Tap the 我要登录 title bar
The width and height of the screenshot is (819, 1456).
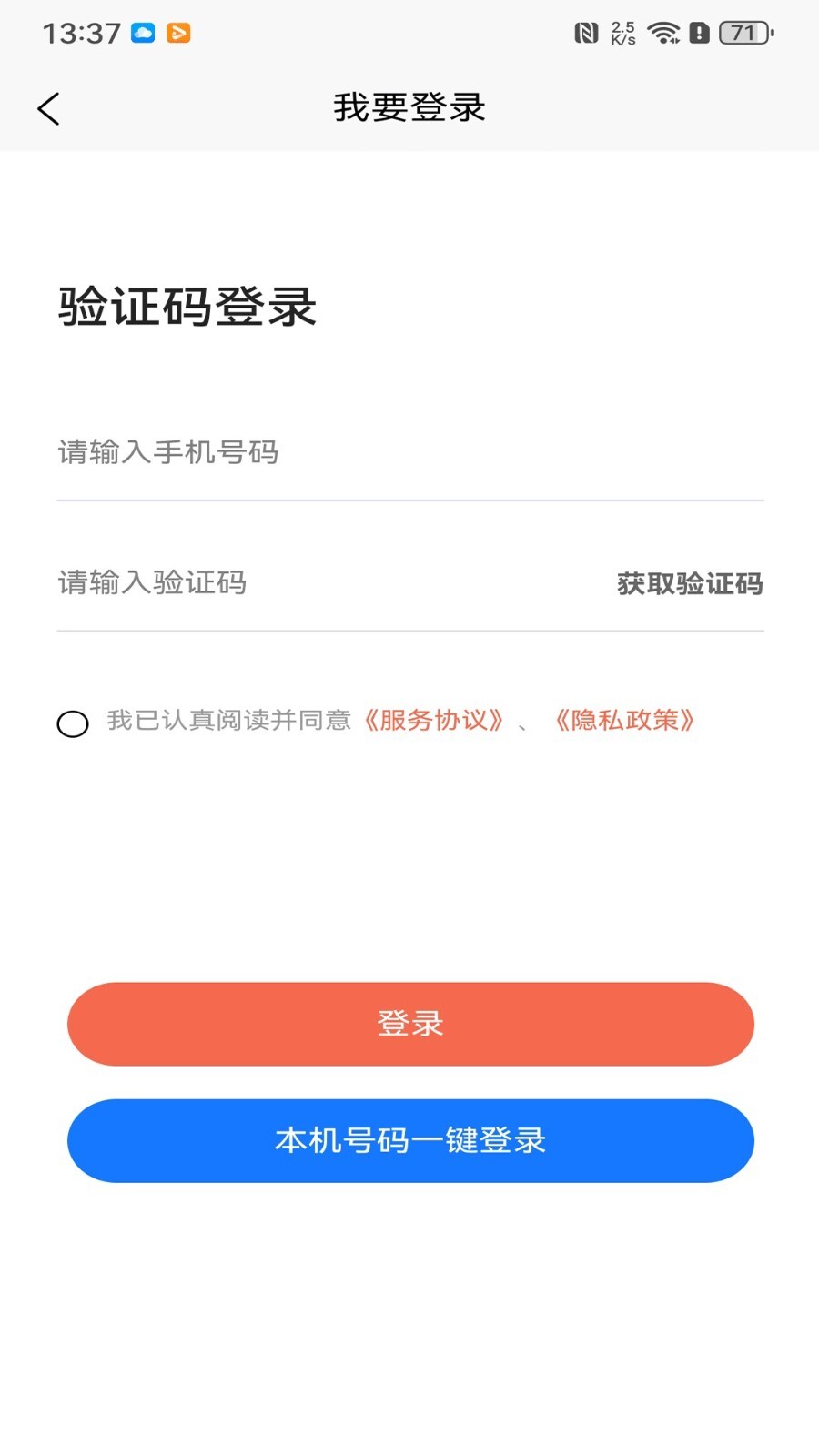point(409,107)
